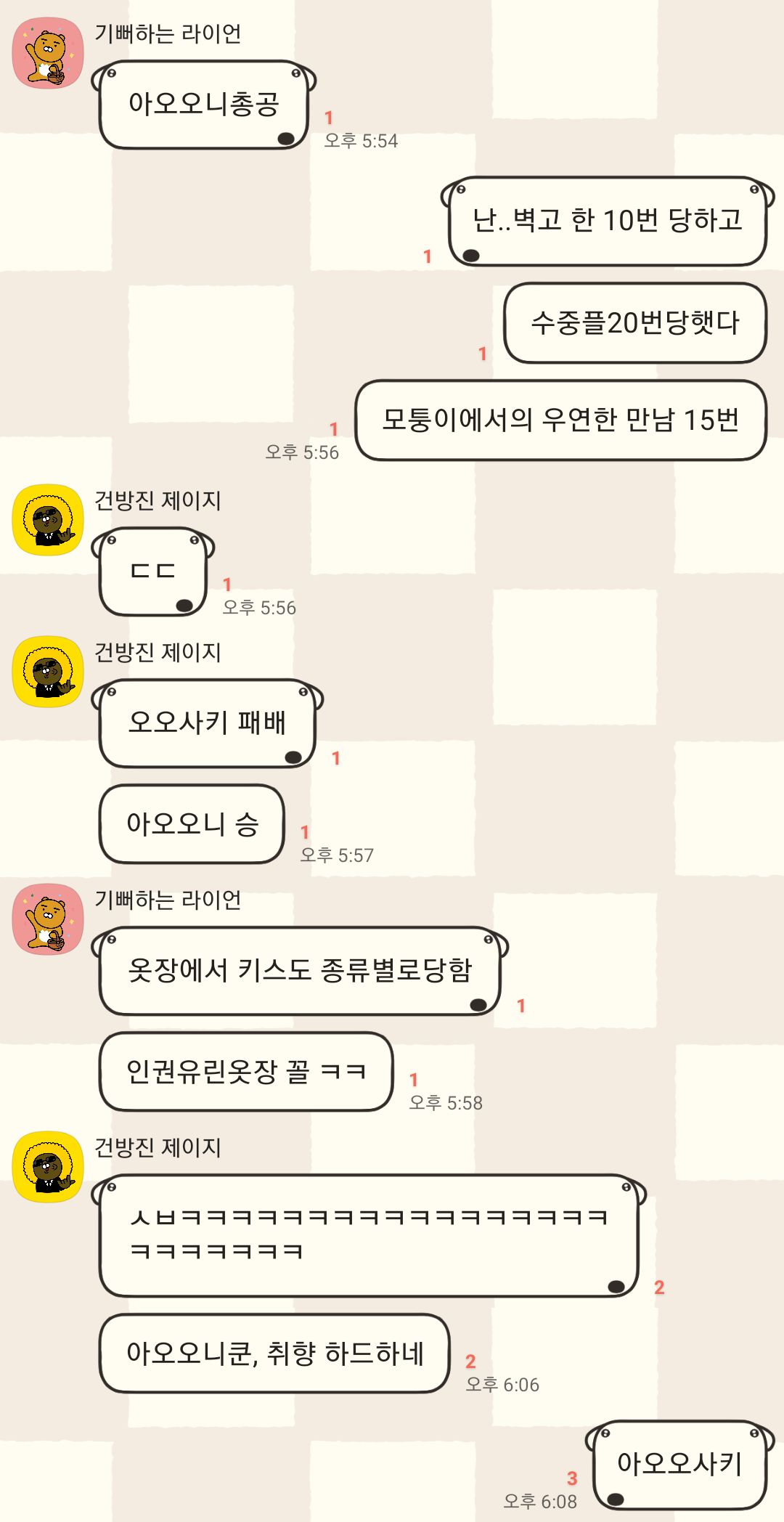Open 기뻐하는 라이언's profile beside the 아오오니총공 message
Viewport: 784px width, 1522px height.
[x=48, y=53]
